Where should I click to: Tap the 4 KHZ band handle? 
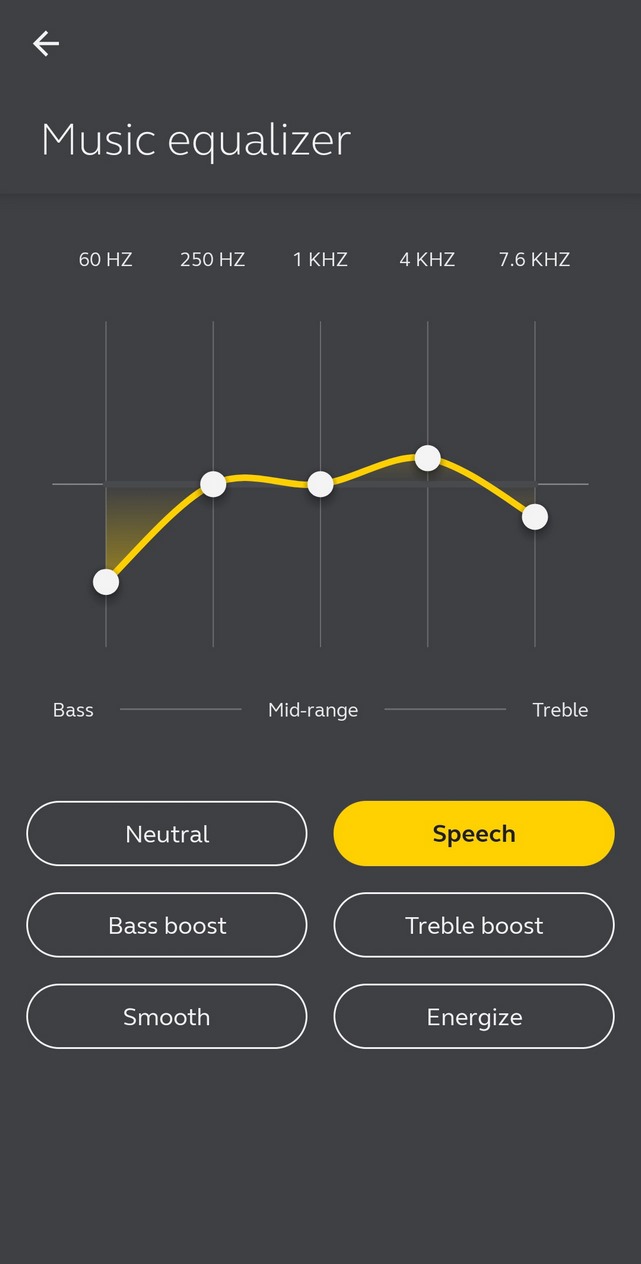pyautogui.click(x=427, y=458)
